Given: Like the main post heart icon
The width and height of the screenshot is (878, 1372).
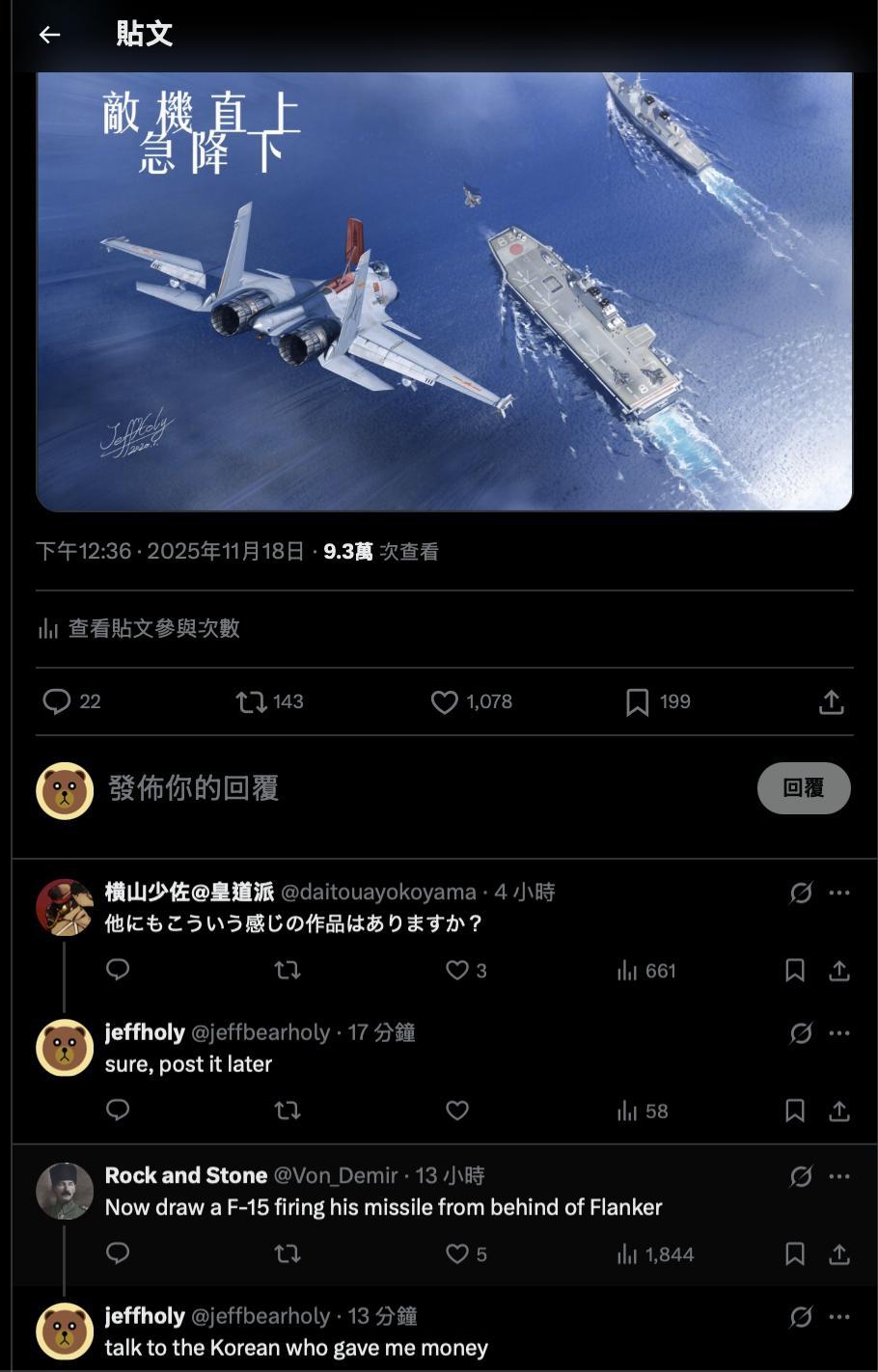Looking at the screenshot, I should click(x=444, y=701).
